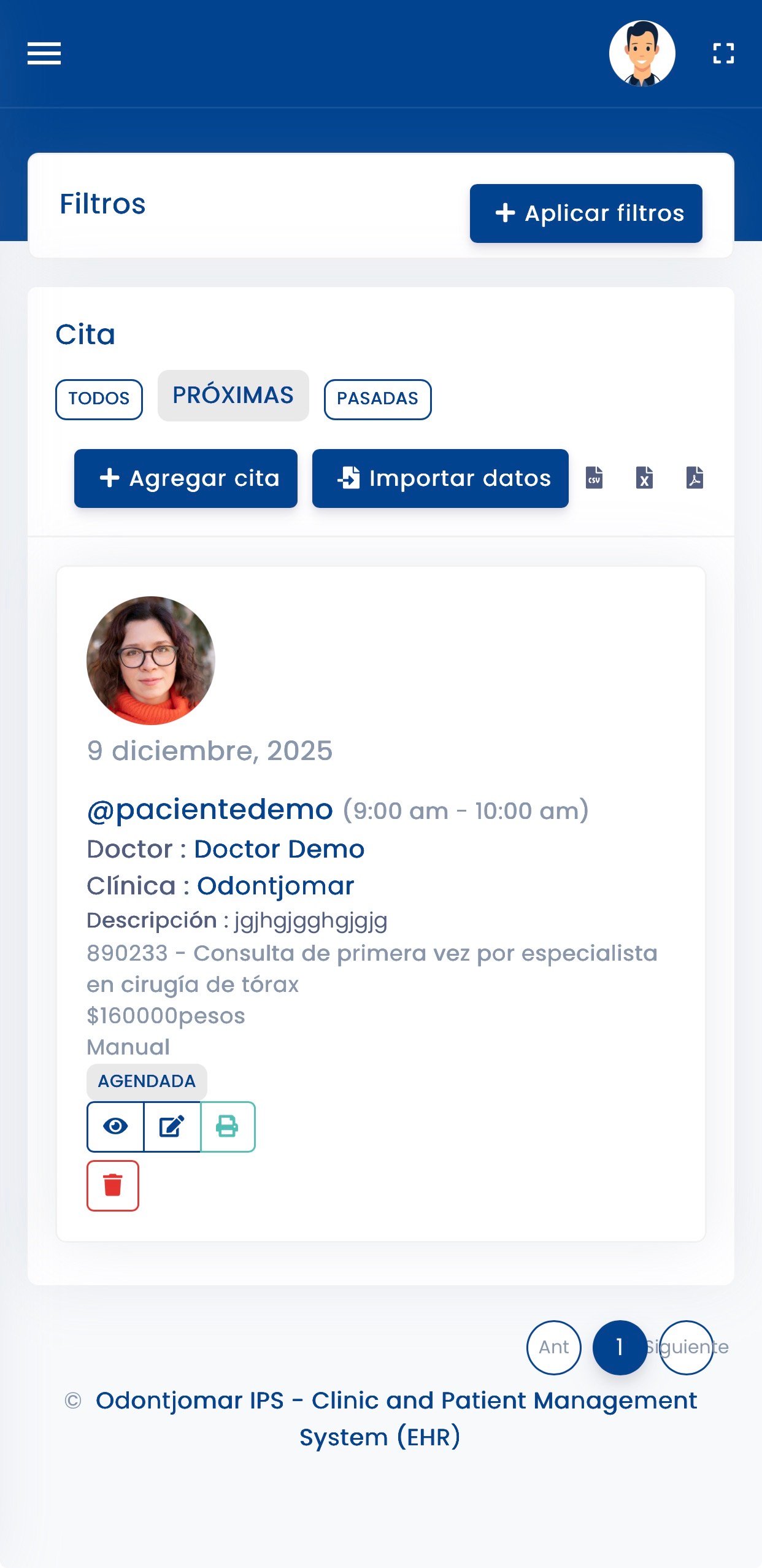This screenshot has width=762, height=1568.
Task: View appointment details with the eye icon
Action: [115, 1126]
